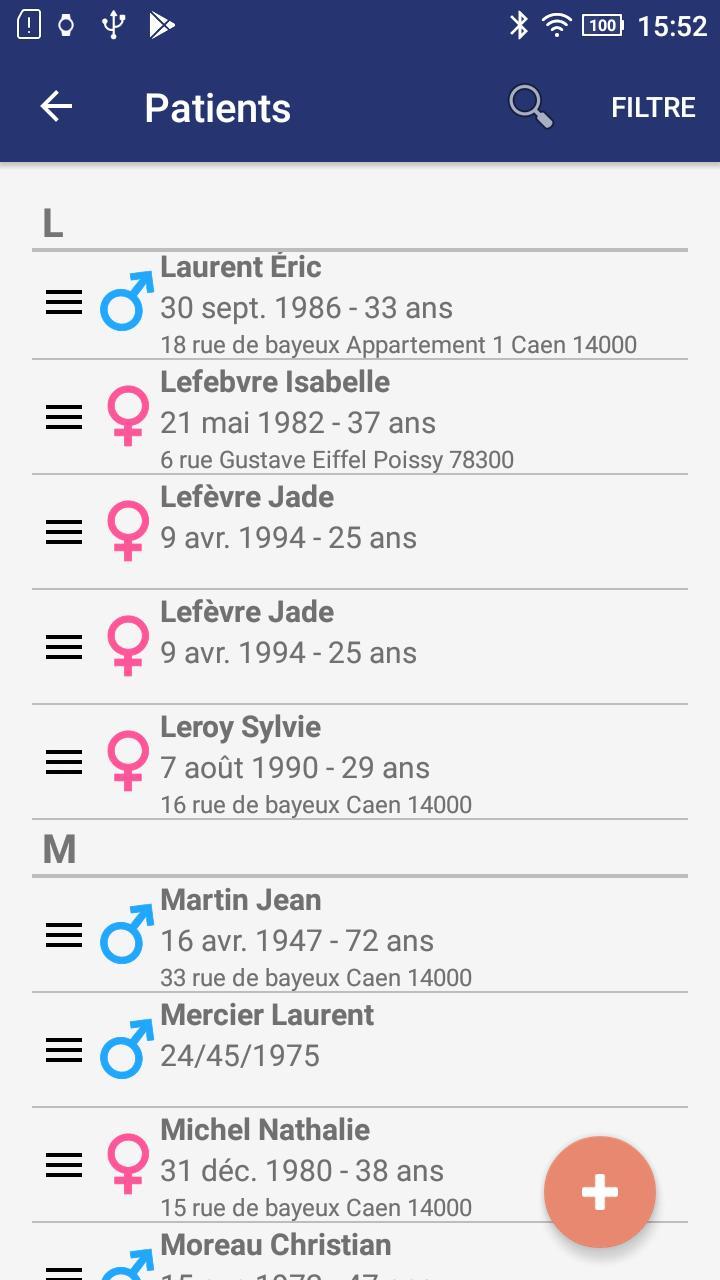
Task: Open Mercier Laurent's patient entry
Action: tap(400, 1050)
